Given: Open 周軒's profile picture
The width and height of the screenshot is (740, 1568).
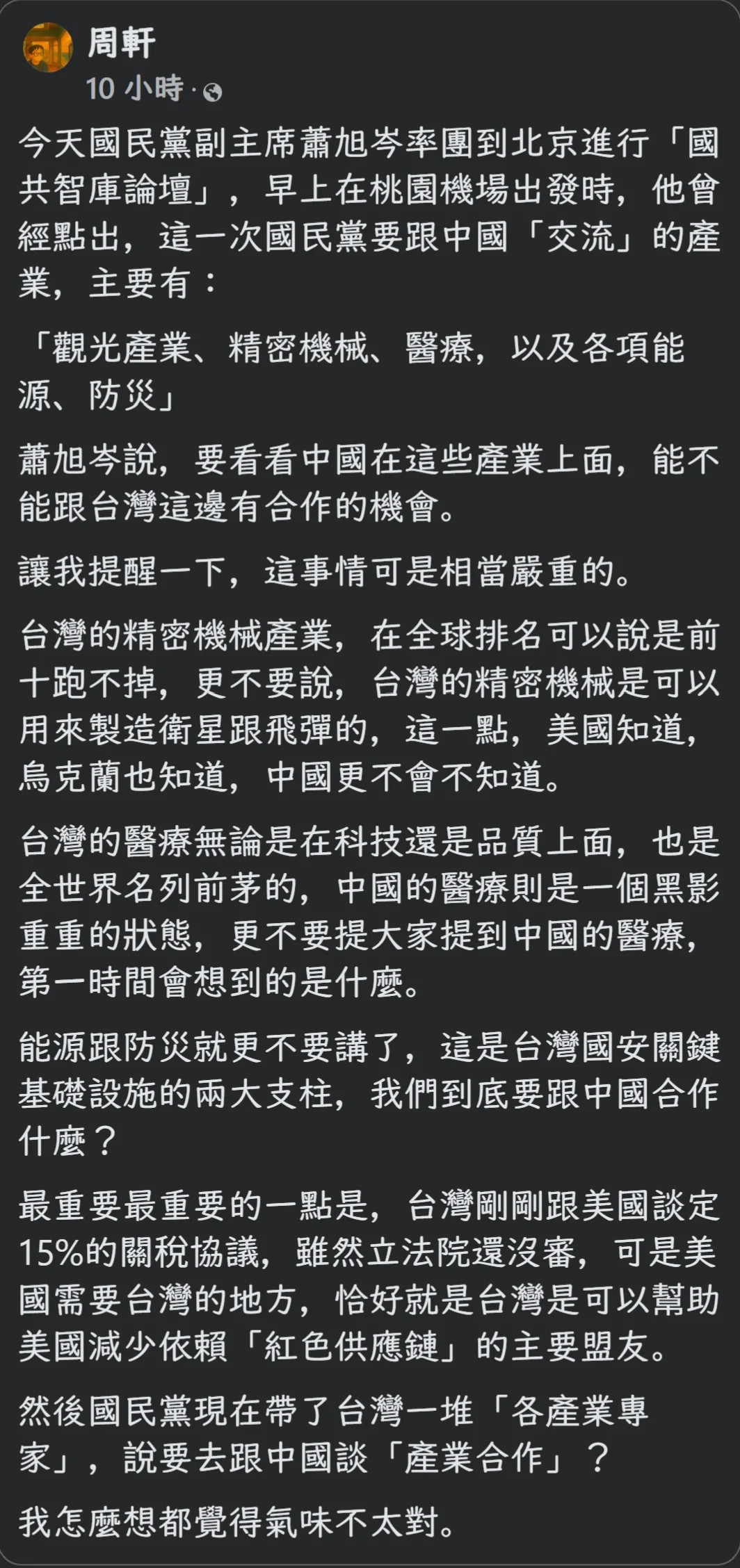Looking at the screenshot, I should [48, 47].
